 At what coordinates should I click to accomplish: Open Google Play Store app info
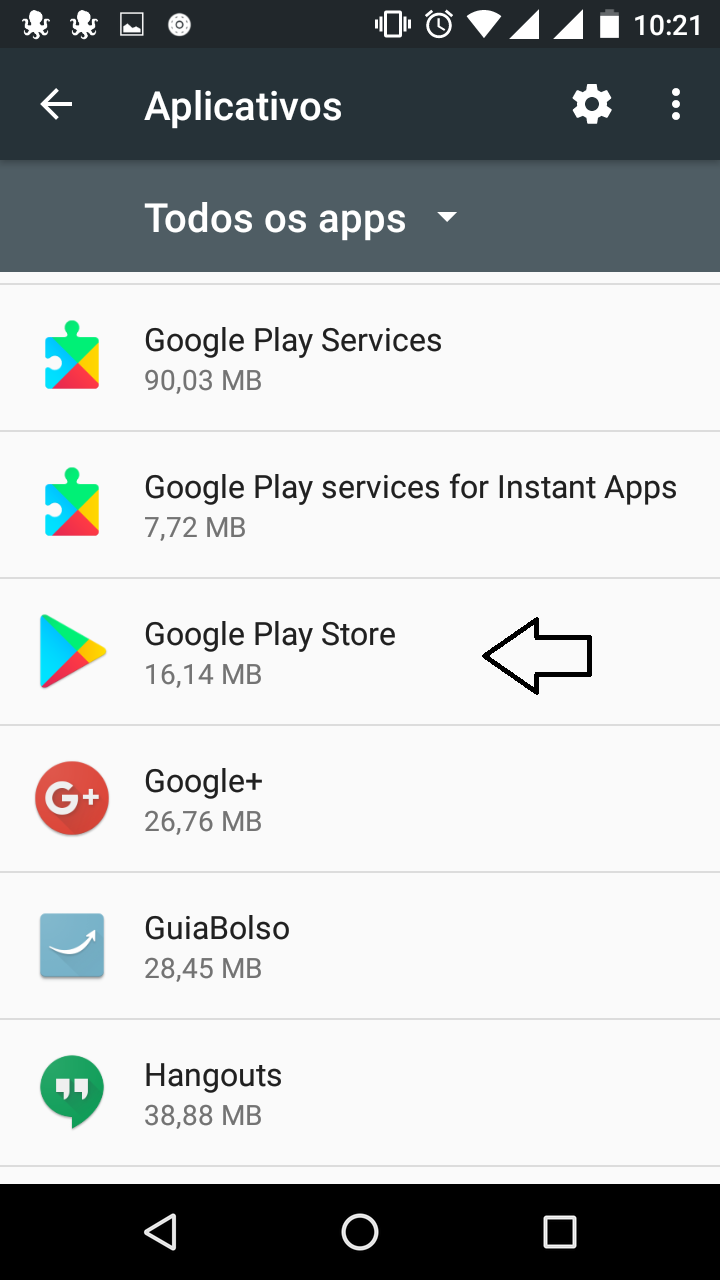360,652
